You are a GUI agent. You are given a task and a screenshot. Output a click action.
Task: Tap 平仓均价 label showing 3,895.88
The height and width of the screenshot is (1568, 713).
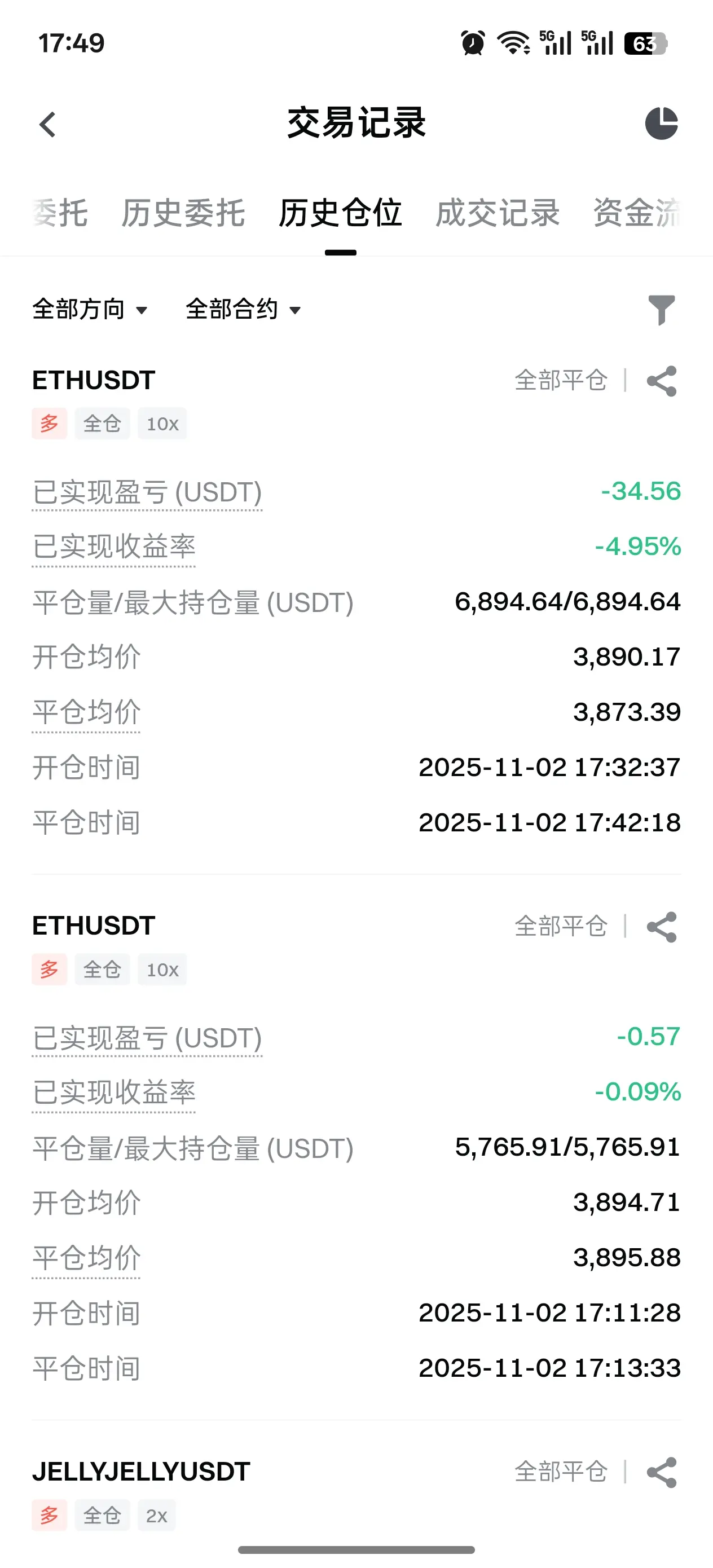point(86,1258)
